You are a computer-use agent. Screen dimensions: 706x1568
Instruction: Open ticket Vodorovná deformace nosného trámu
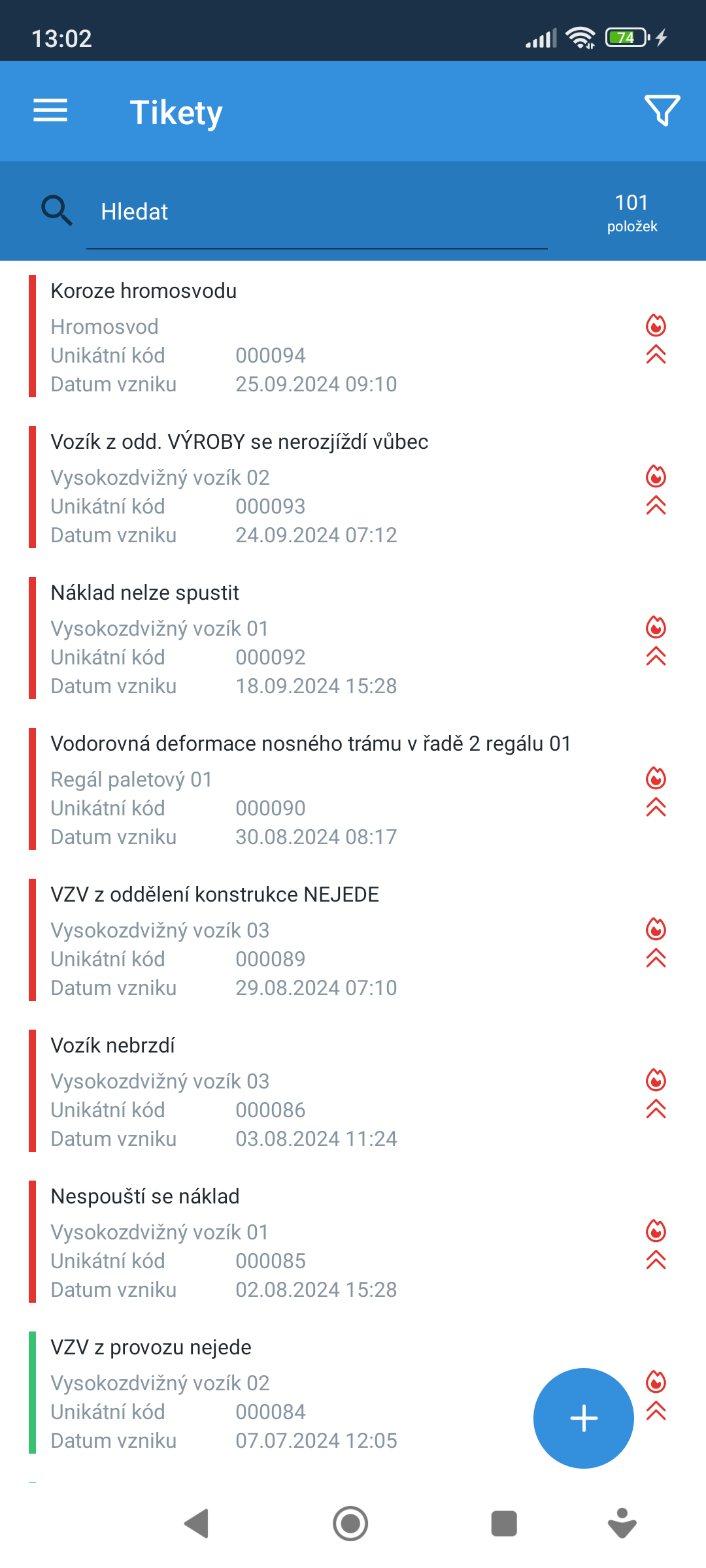pos(353,789)
